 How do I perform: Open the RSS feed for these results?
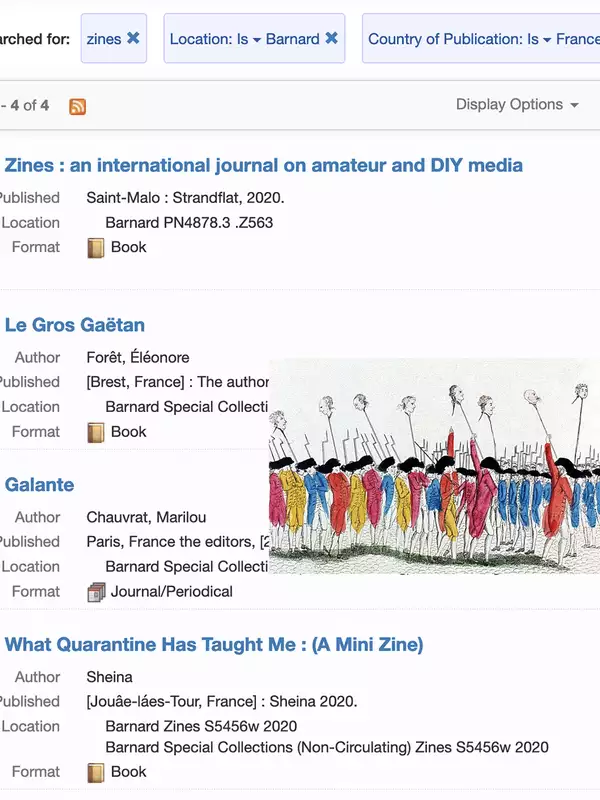pos(77,106)
